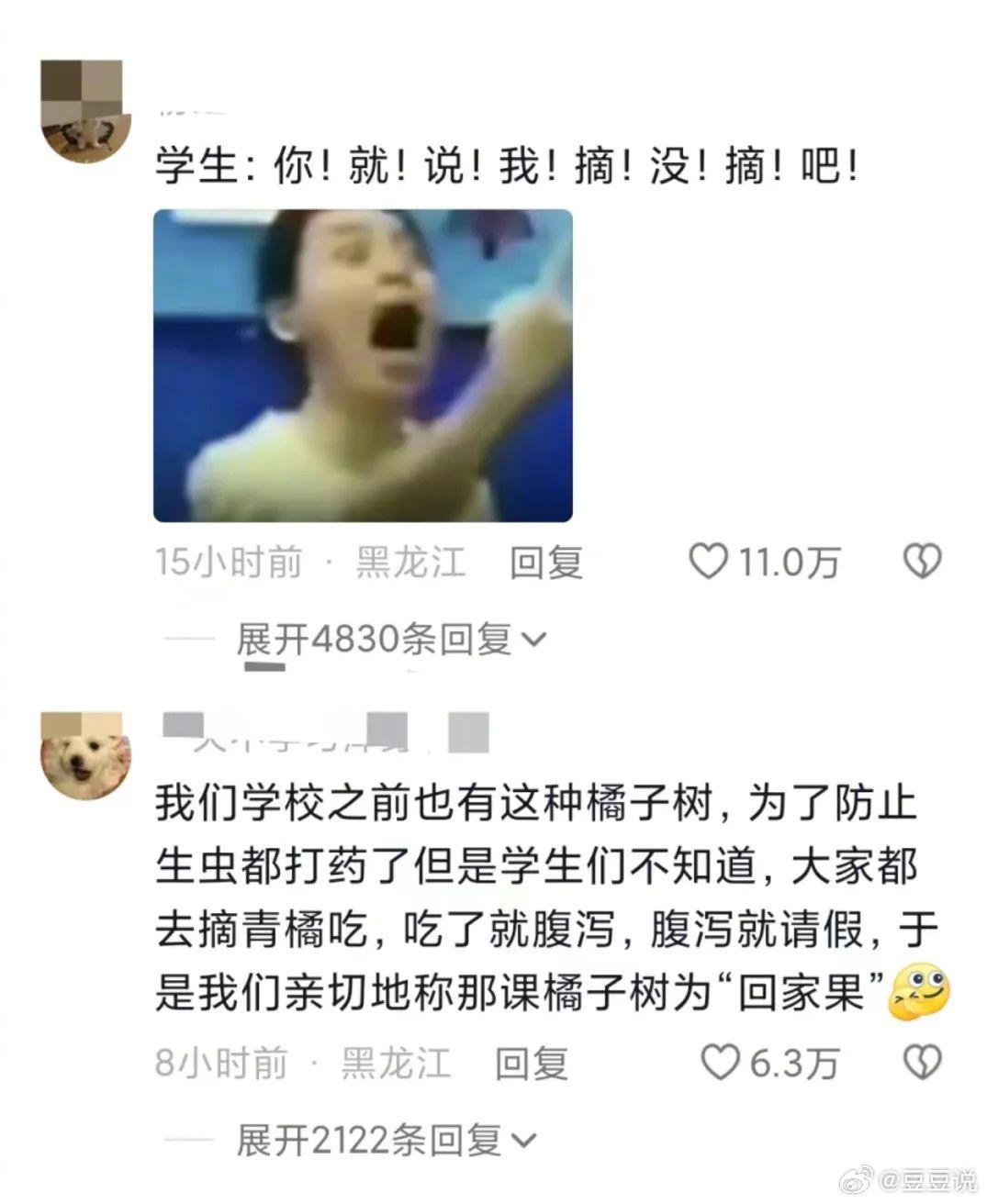Like the 橘子树 comment with 6.3万 likes
The width and height of the screenshot is (987, 1204).
(x=721, y=1063)
